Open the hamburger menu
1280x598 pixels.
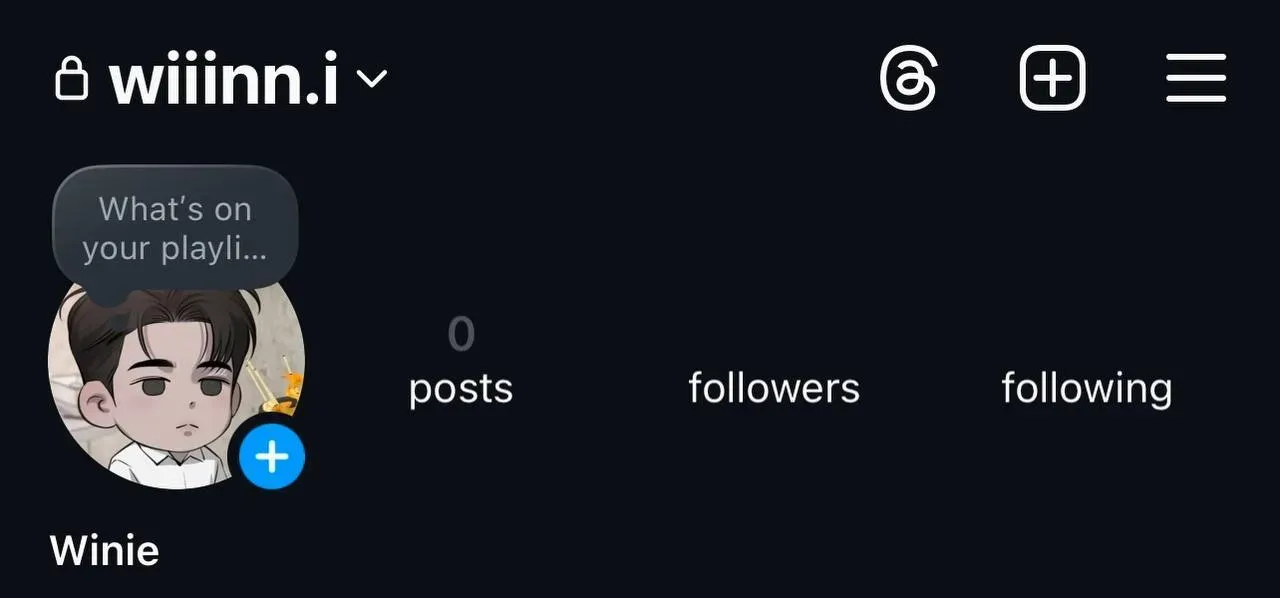(1196, 78)
